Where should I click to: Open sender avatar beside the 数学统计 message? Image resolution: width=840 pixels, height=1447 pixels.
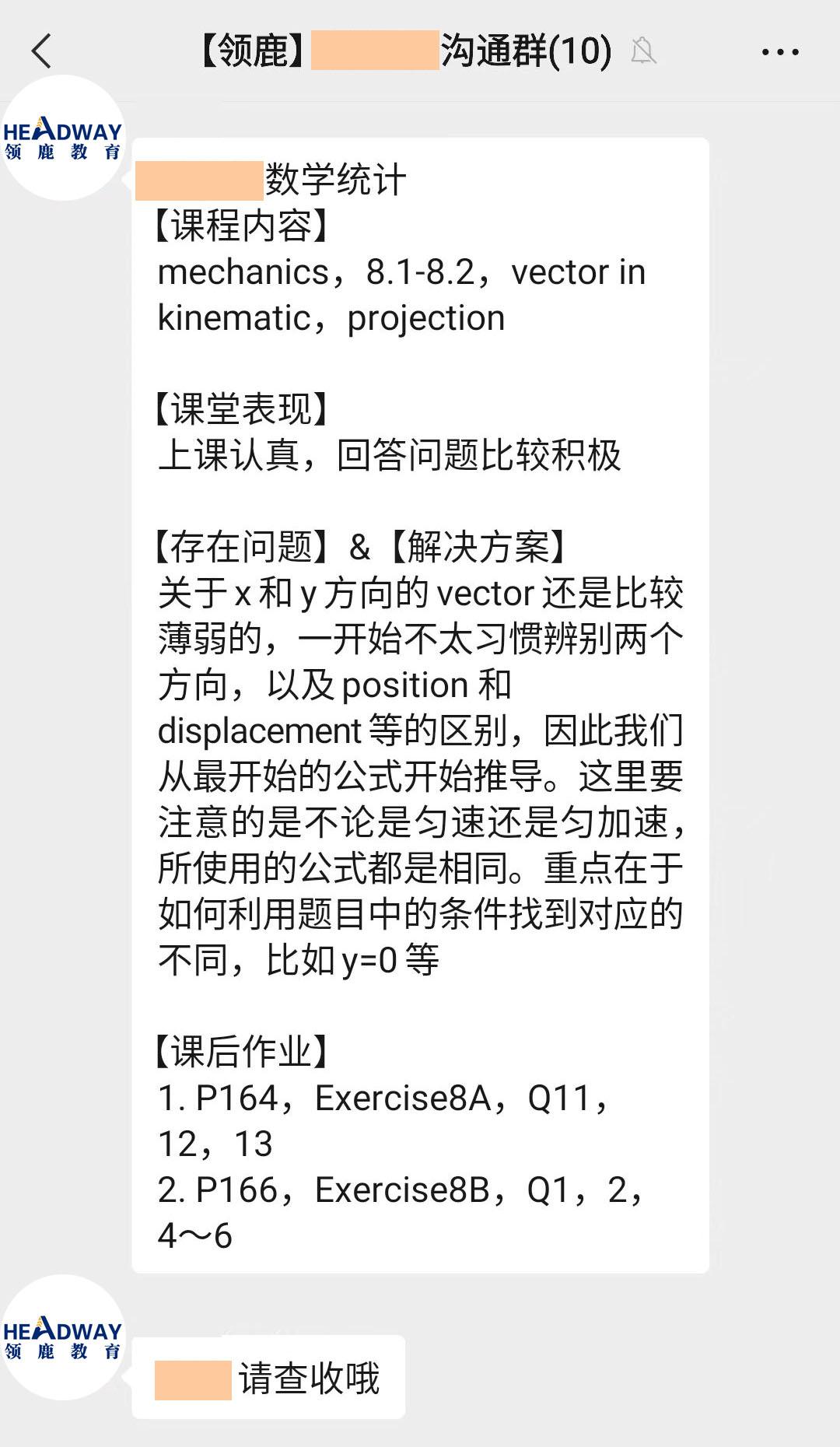63,138
